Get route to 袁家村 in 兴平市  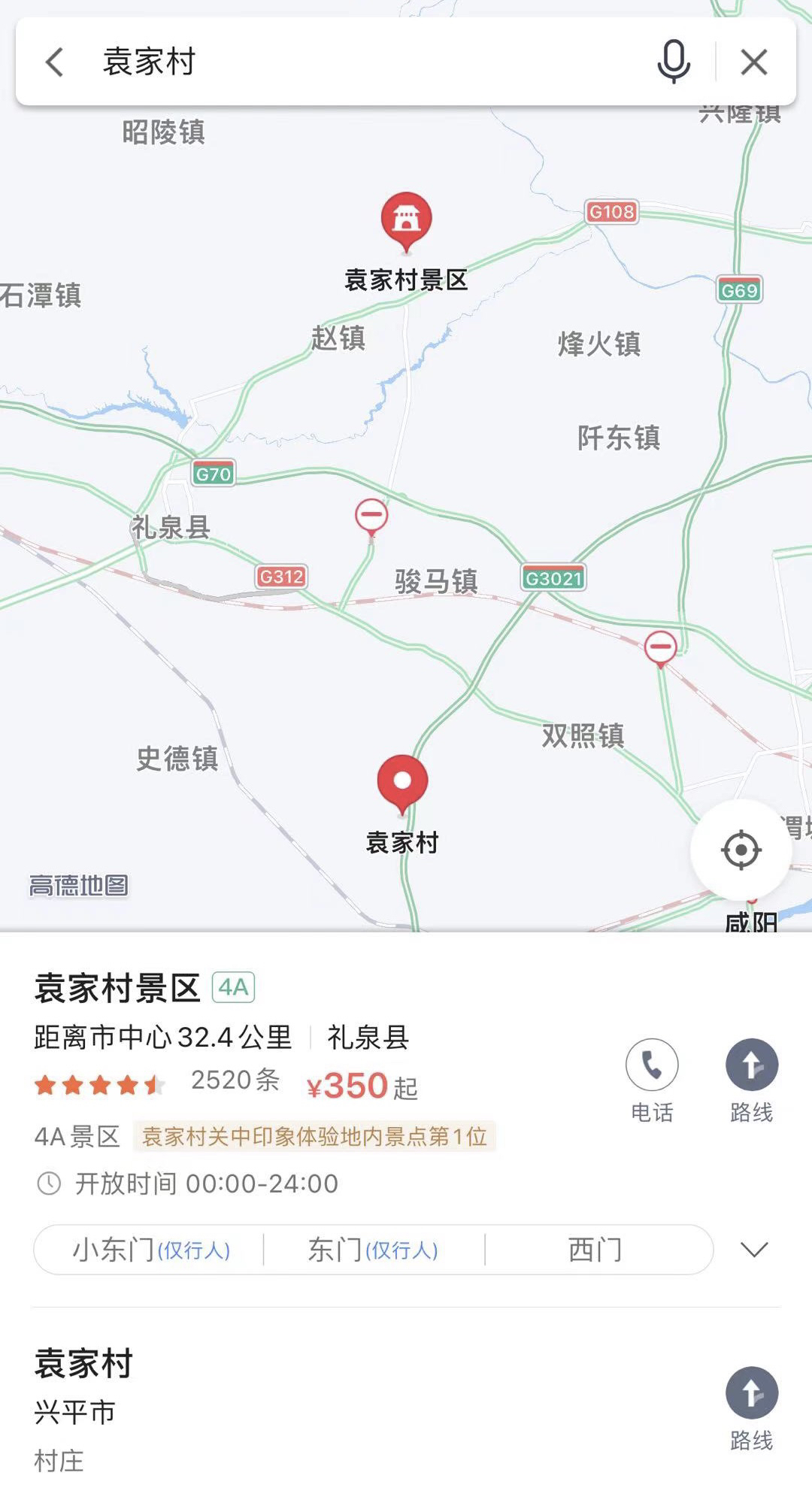tap(751, 1394)
